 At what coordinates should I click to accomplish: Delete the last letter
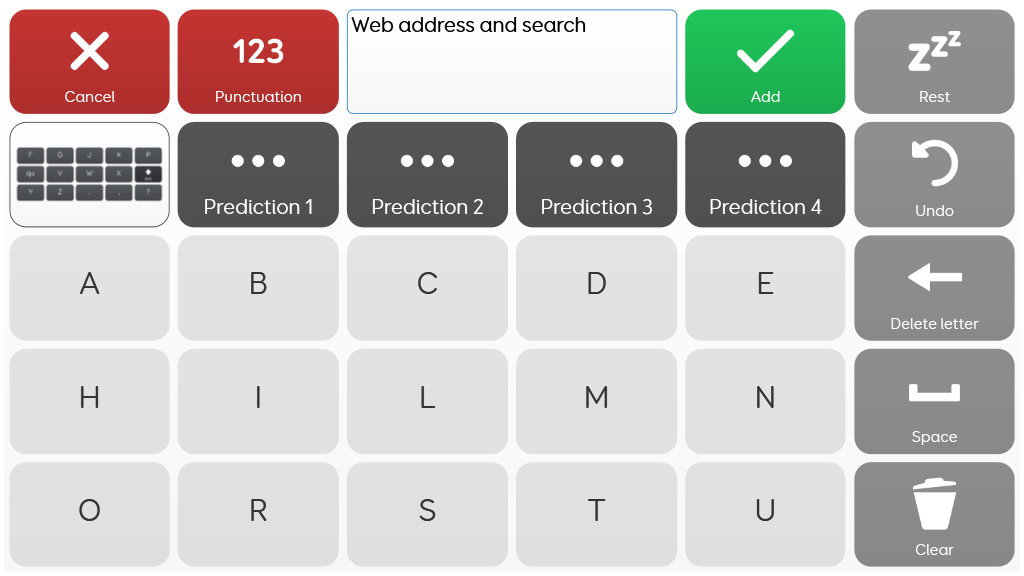pos(934,288)
